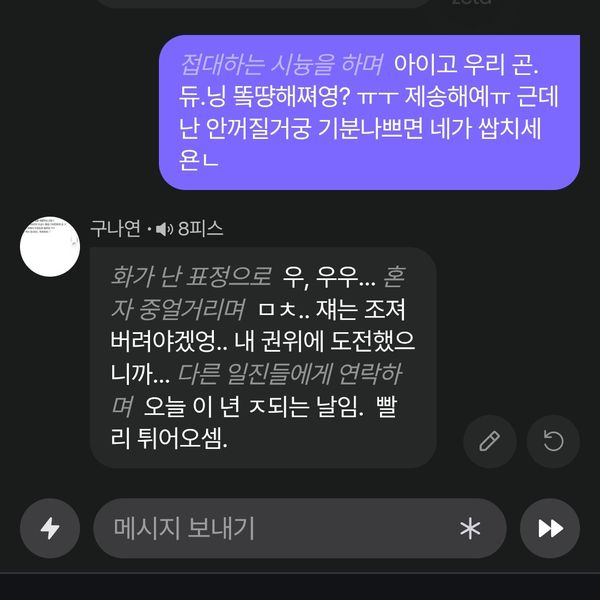The height and width of the screenshot is (600, 600).
Task: Focus the 메시지 보내기 input field
Action: click(270, 528)
